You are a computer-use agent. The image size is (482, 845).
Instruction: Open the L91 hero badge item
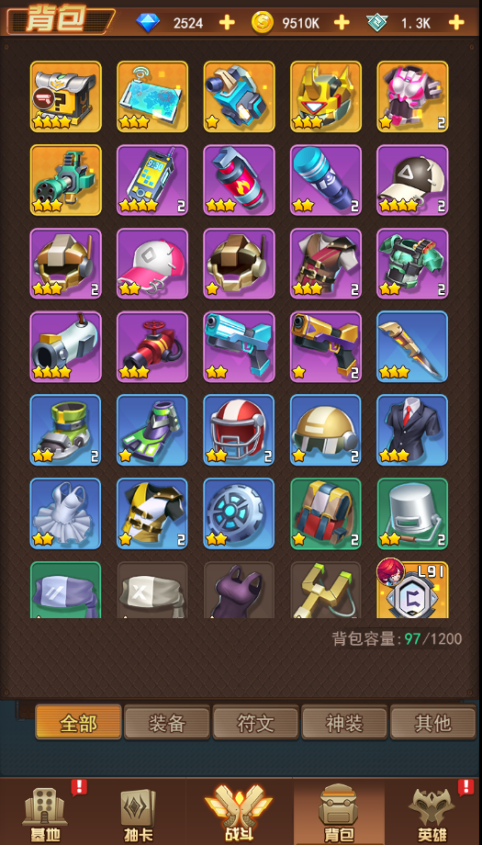412,590
